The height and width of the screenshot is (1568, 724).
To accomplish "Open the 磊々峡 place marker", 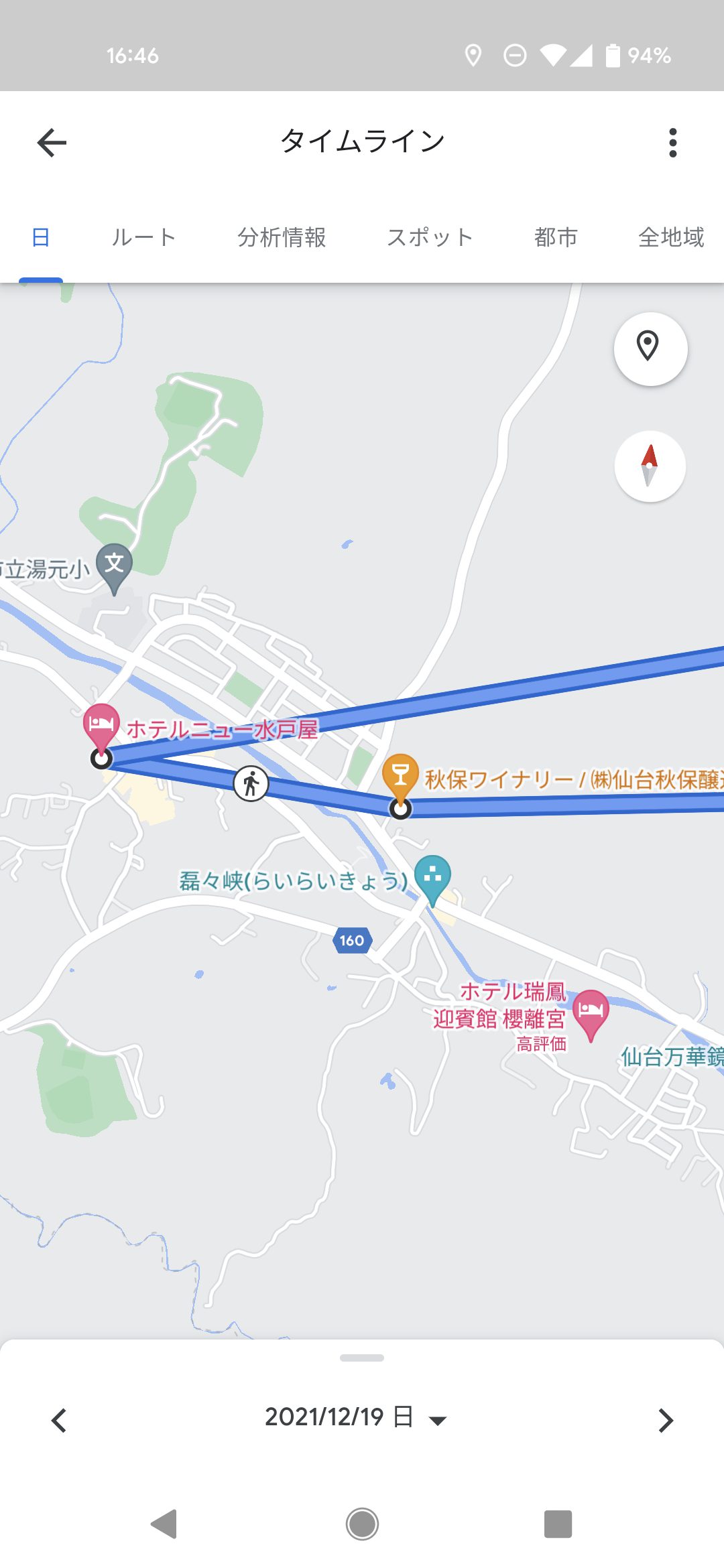I will pos(432,876).
